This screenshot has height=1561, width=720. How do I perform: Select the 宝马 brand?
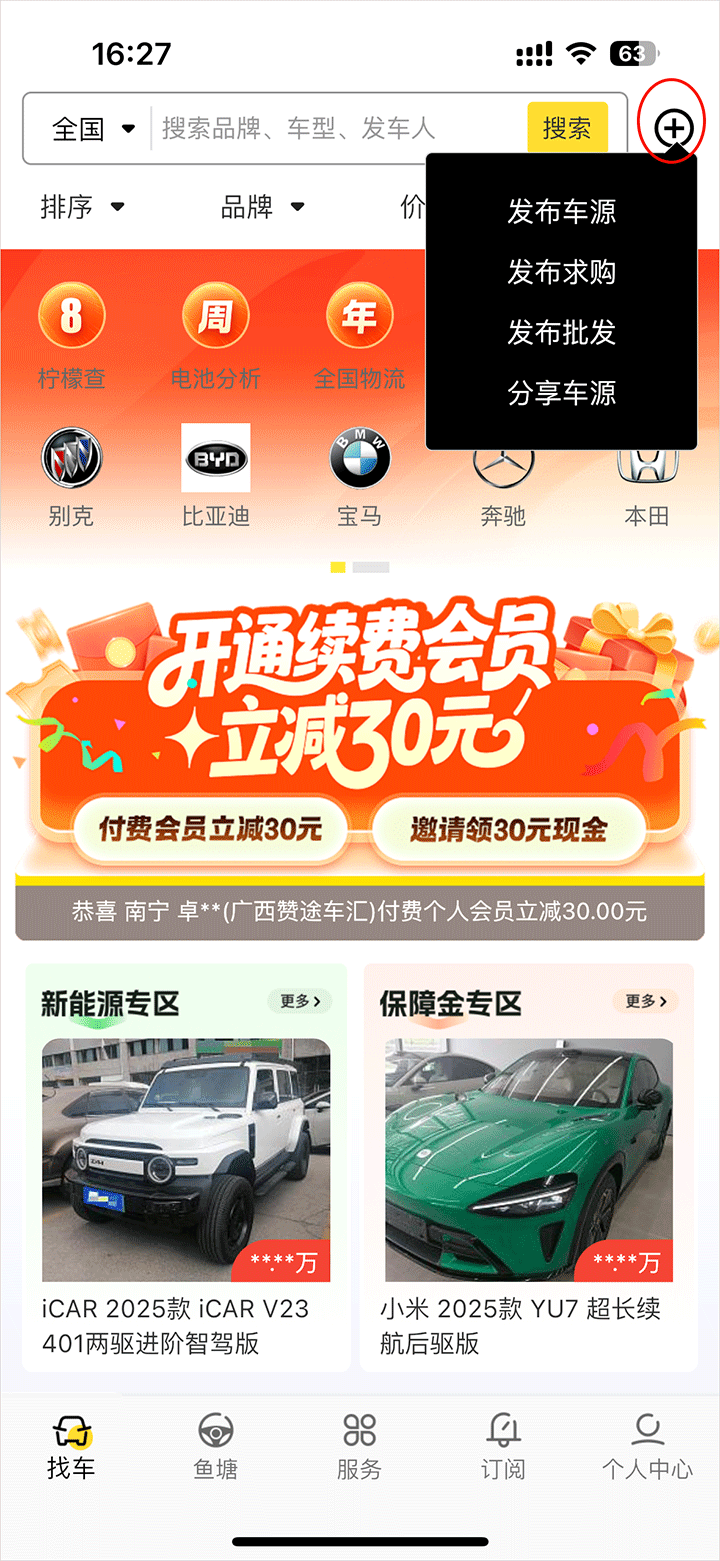[x=359, y=473]
